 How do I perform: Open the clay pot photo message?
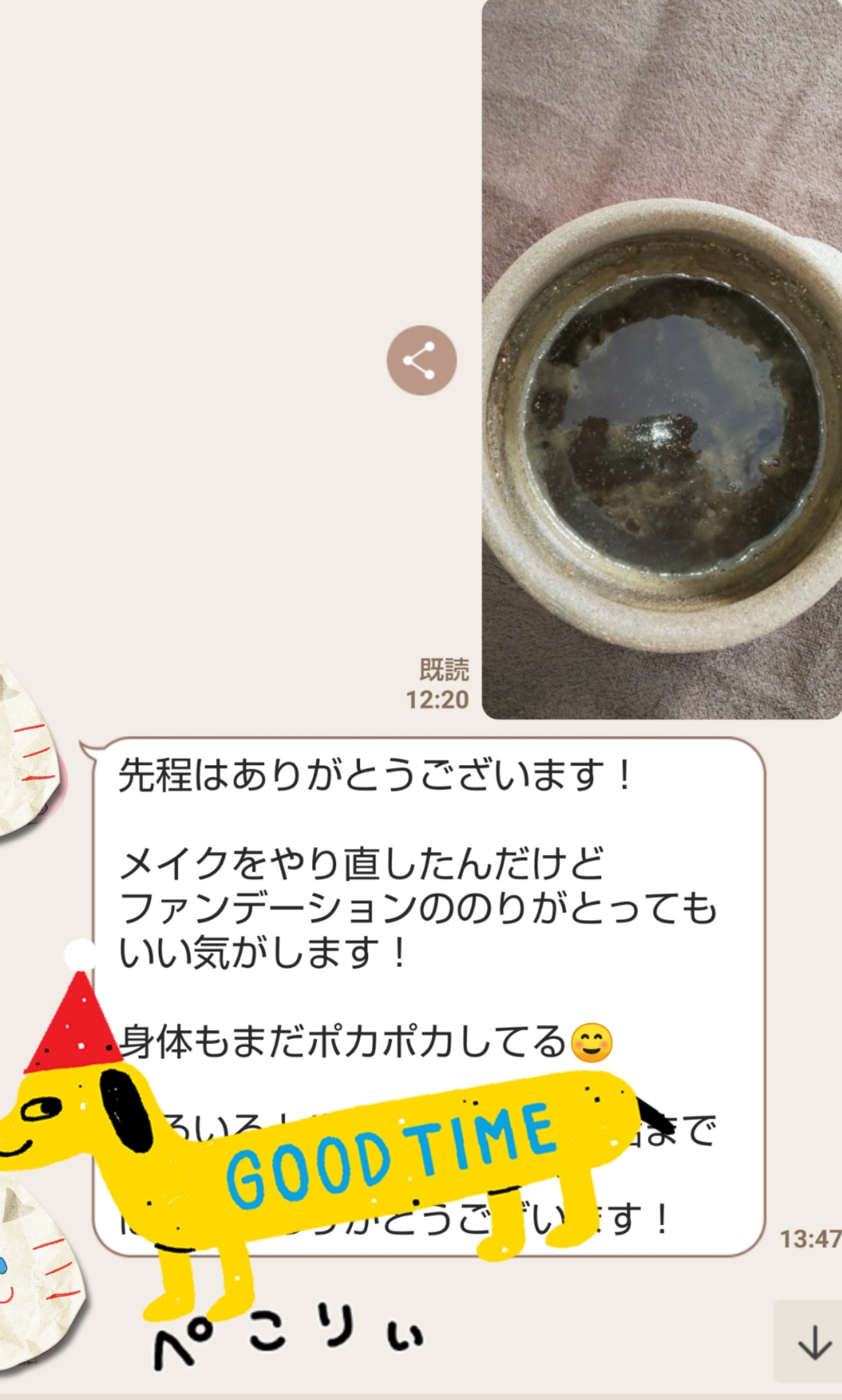(661, 359)
